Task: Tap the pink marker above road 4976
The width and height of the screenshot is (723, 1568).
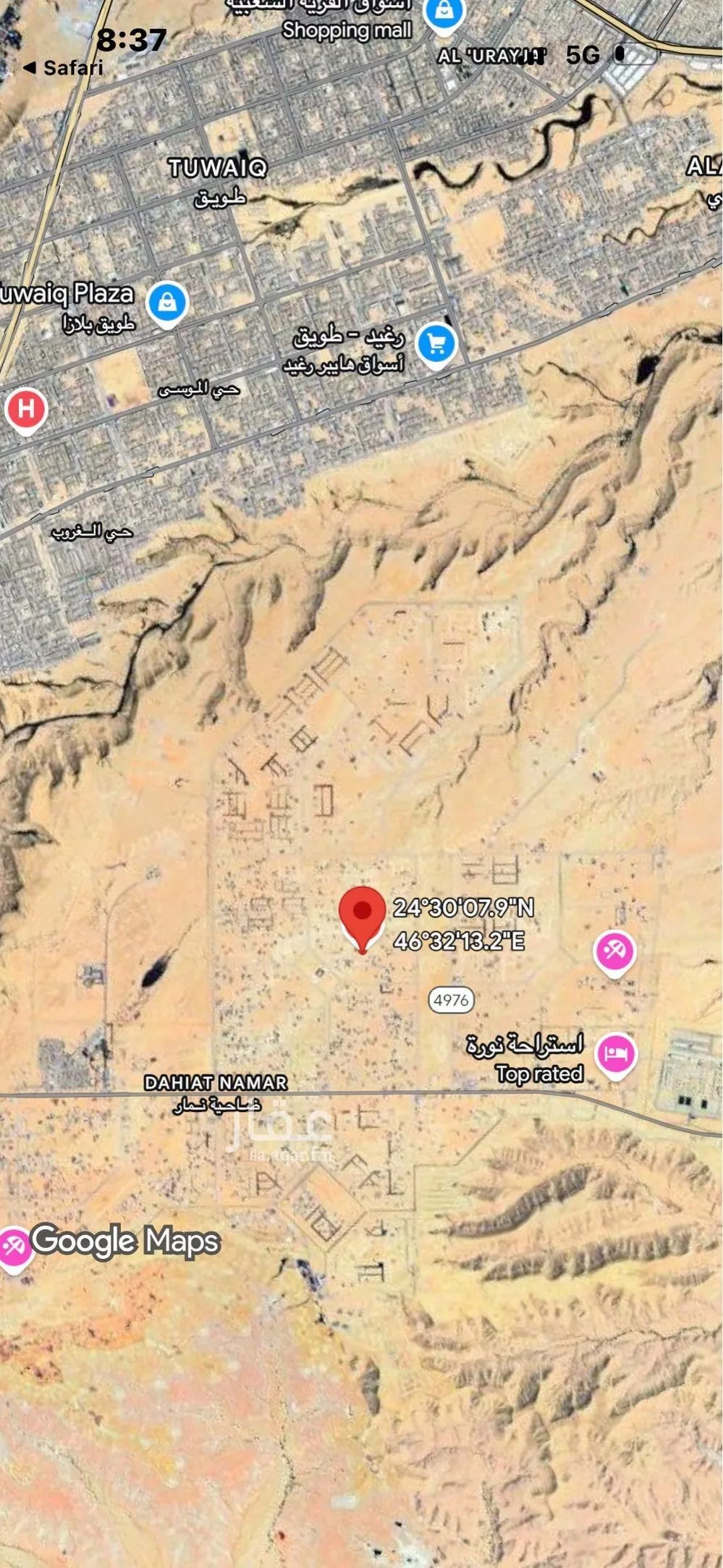Action: (614, 951)
